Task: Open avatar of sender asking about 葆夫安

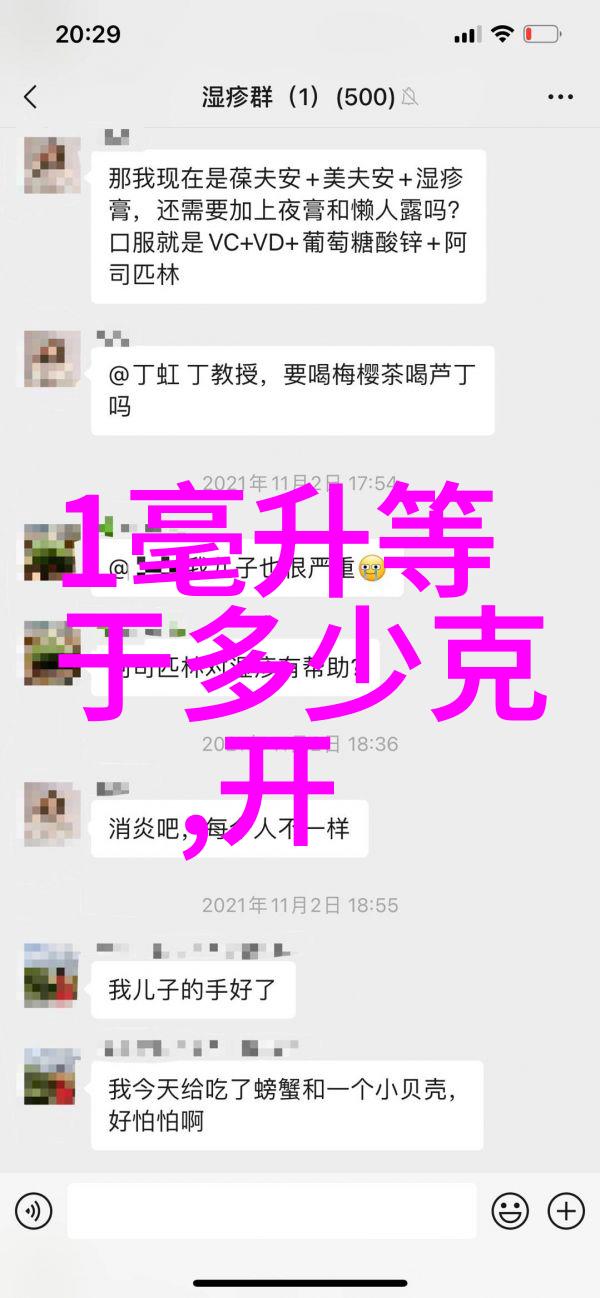Action: 52,166
